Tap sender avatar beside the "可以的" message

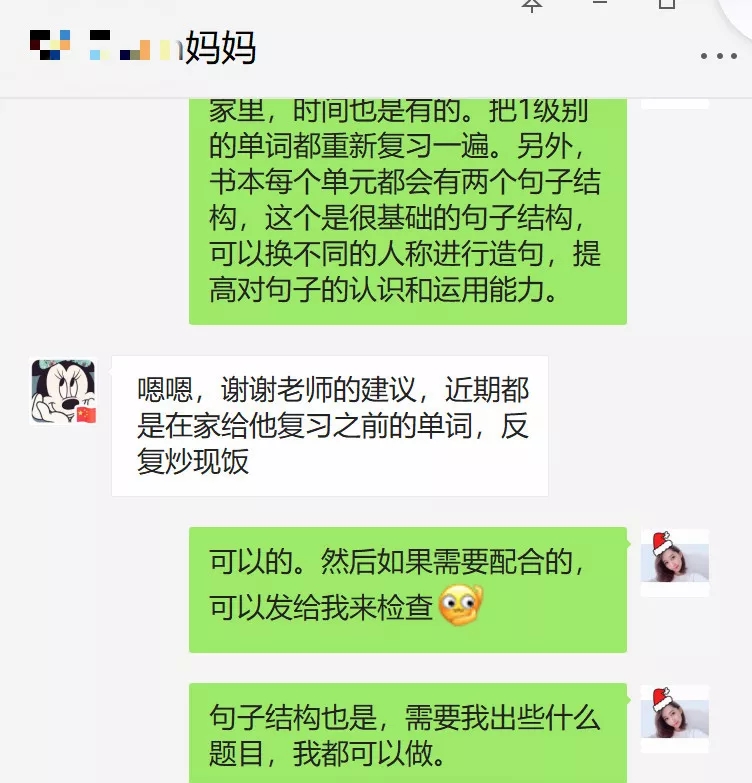(675, 562)
